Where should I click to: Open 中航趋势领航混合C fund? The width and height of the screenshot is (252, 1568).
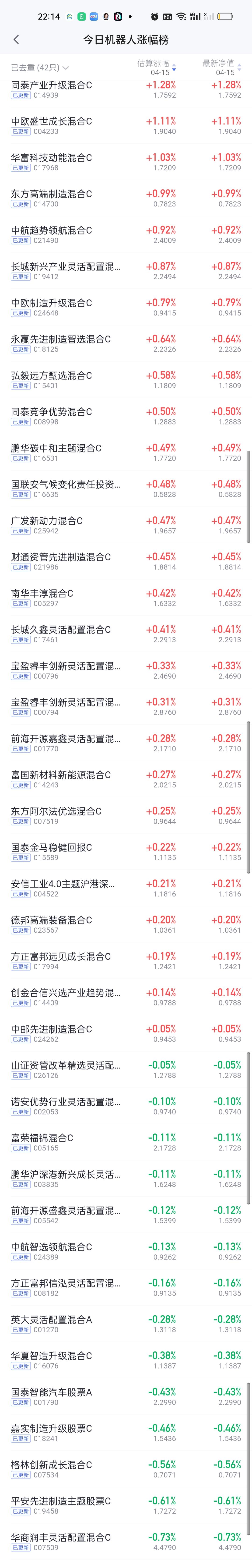point(126,235)
